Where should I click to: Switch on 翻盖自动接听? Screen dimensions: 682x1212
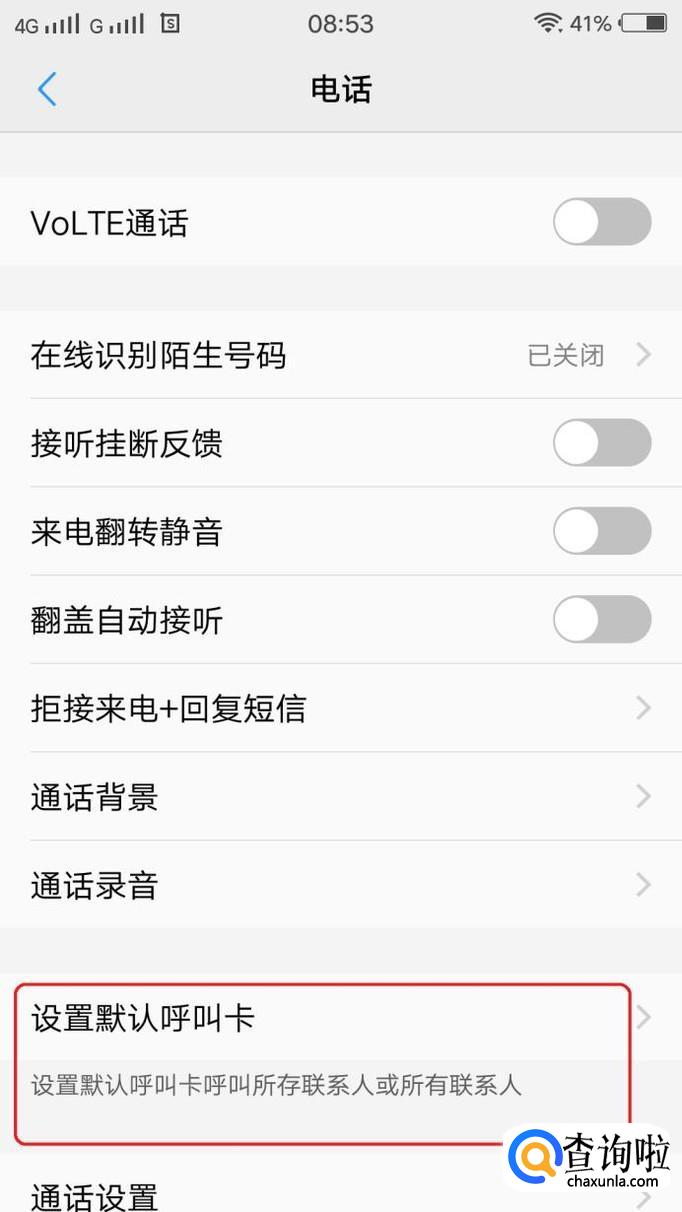coord(602,620)
